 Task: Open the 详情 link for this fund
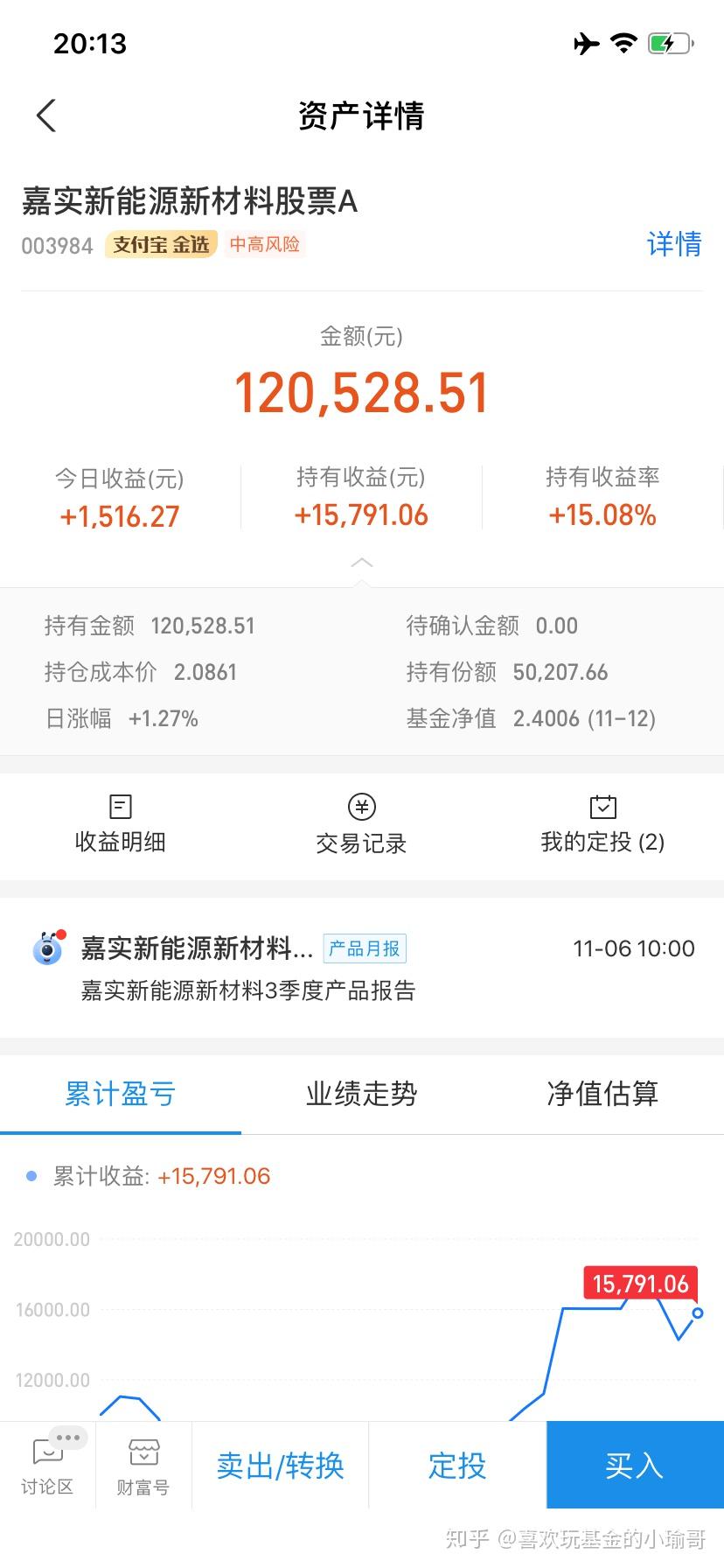674,244
